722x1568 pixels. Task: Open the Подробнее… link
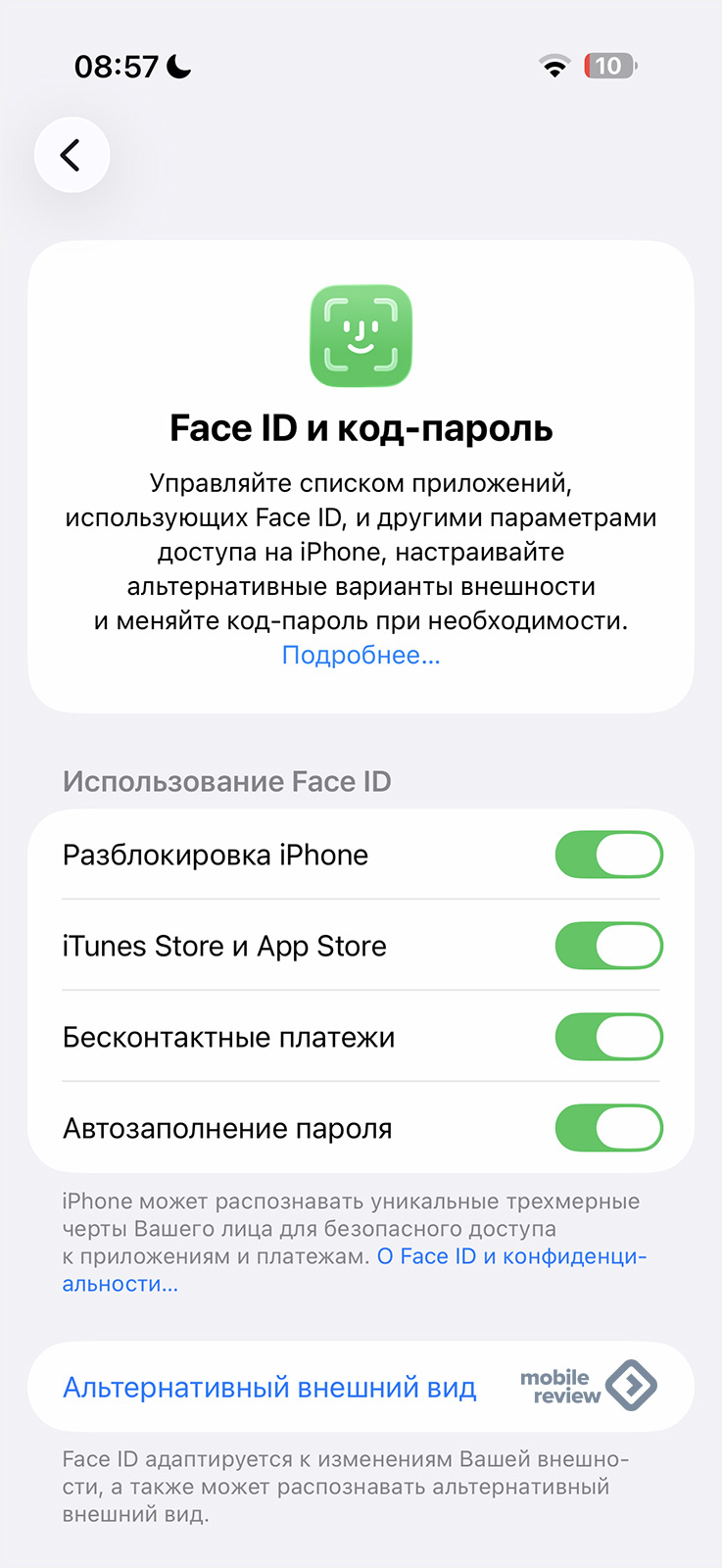(x=361, y=655)
